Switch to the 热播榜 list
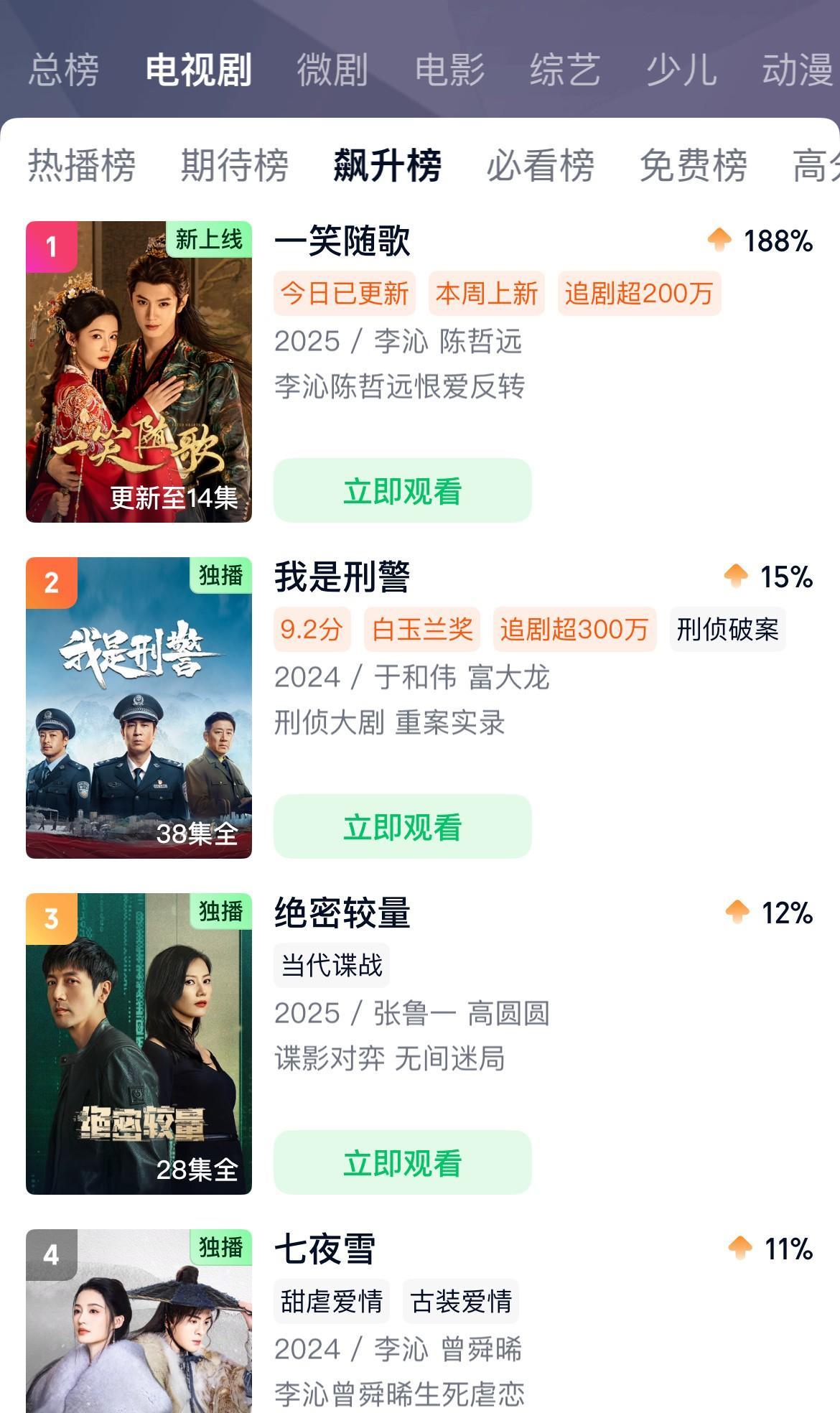This screenshot has width=840, height=1413. click(x=81, y=165)
